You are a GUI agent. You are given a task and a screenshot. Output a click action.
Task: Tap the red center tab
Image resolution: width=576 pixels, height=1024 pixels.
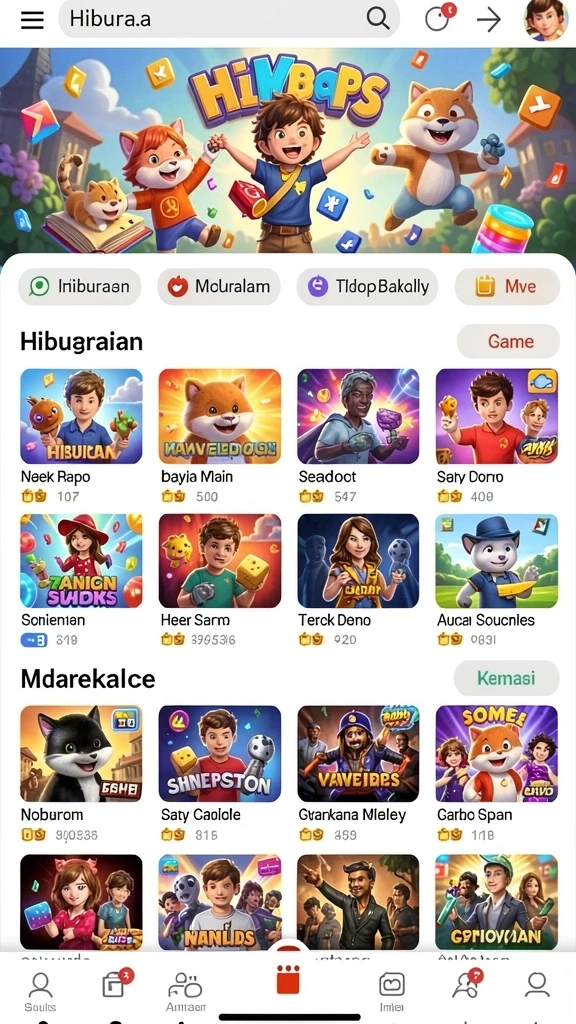(x=288, y=979)
